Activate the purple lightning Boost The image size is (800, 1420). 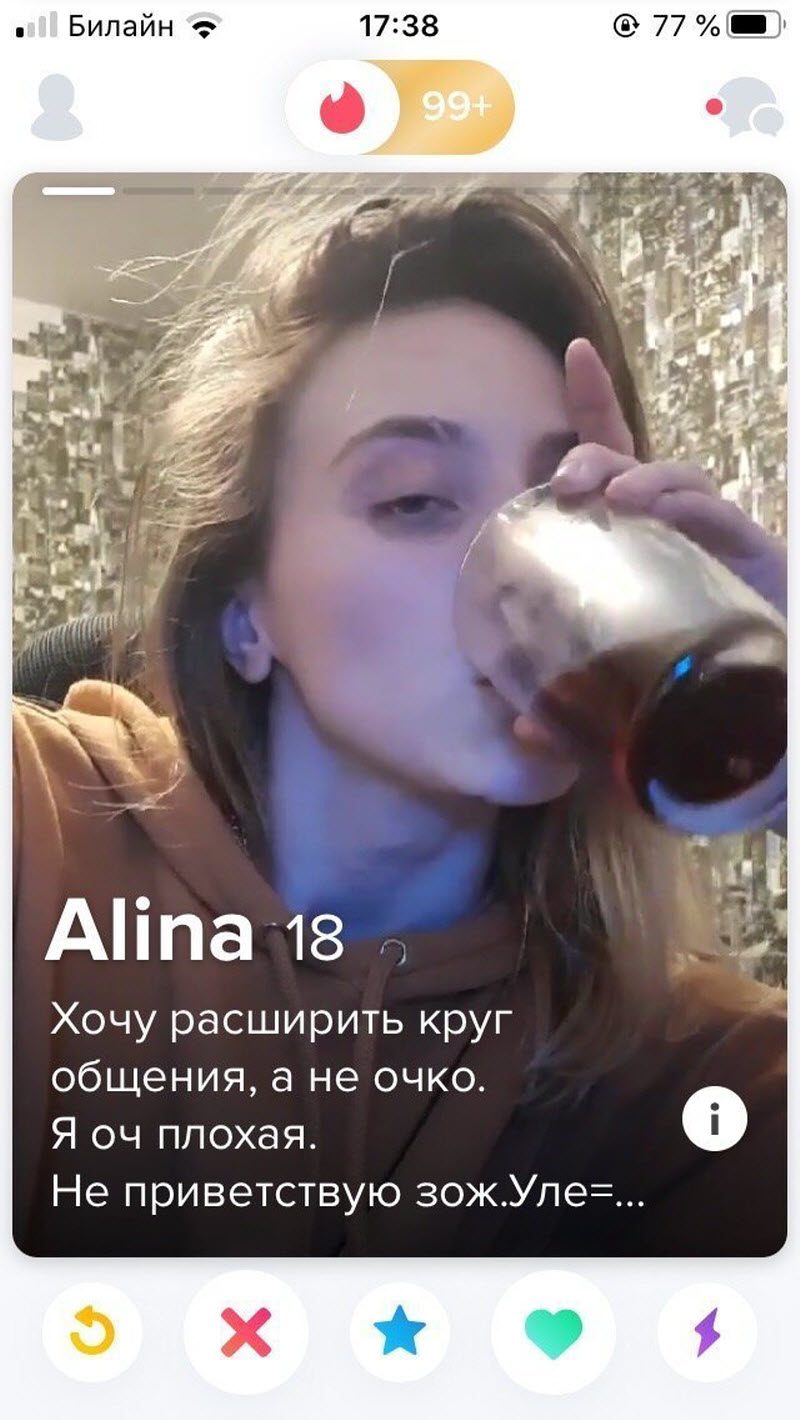[x=707, y=1332]
